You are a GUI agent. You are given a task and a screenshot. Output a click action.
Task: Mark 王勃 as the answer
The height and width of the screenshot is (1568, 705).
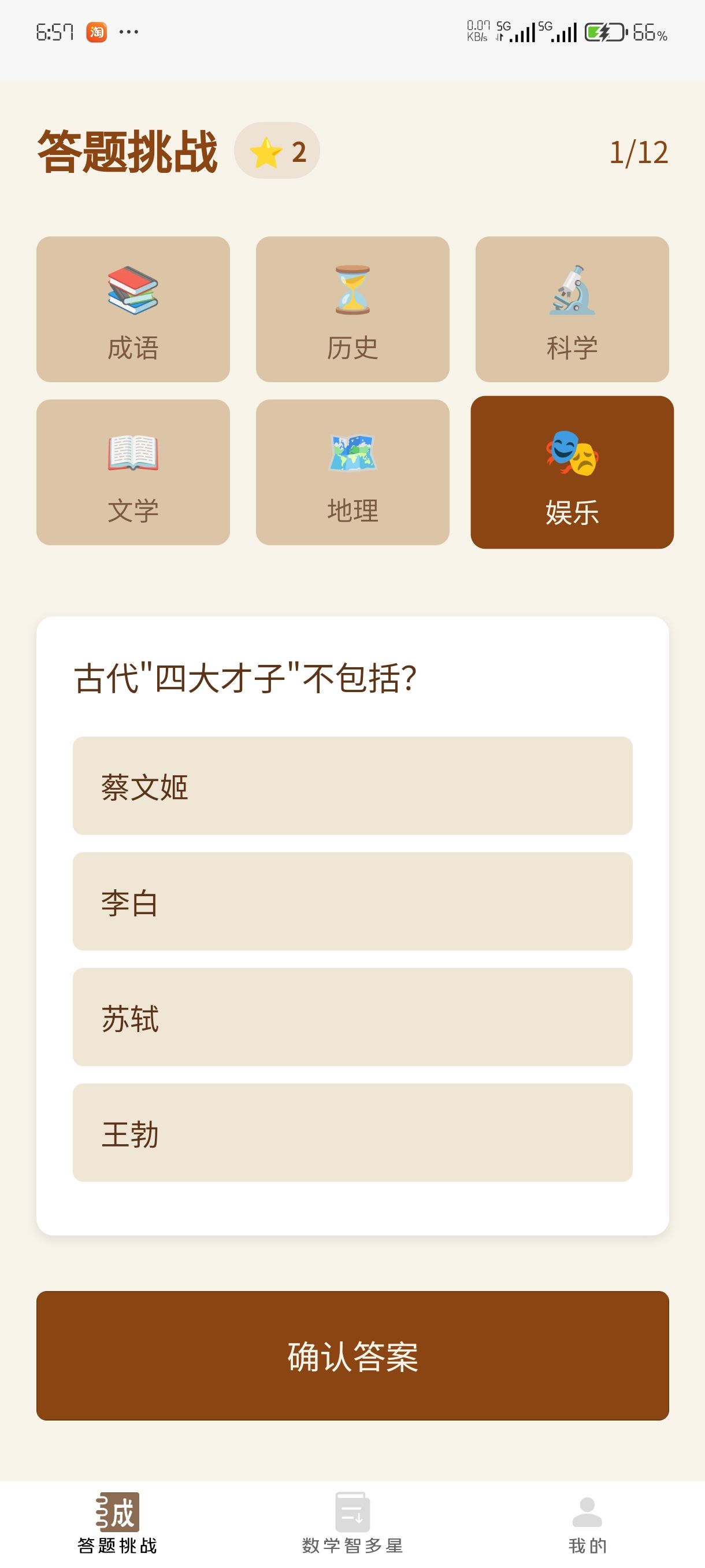click(352, 1132)
